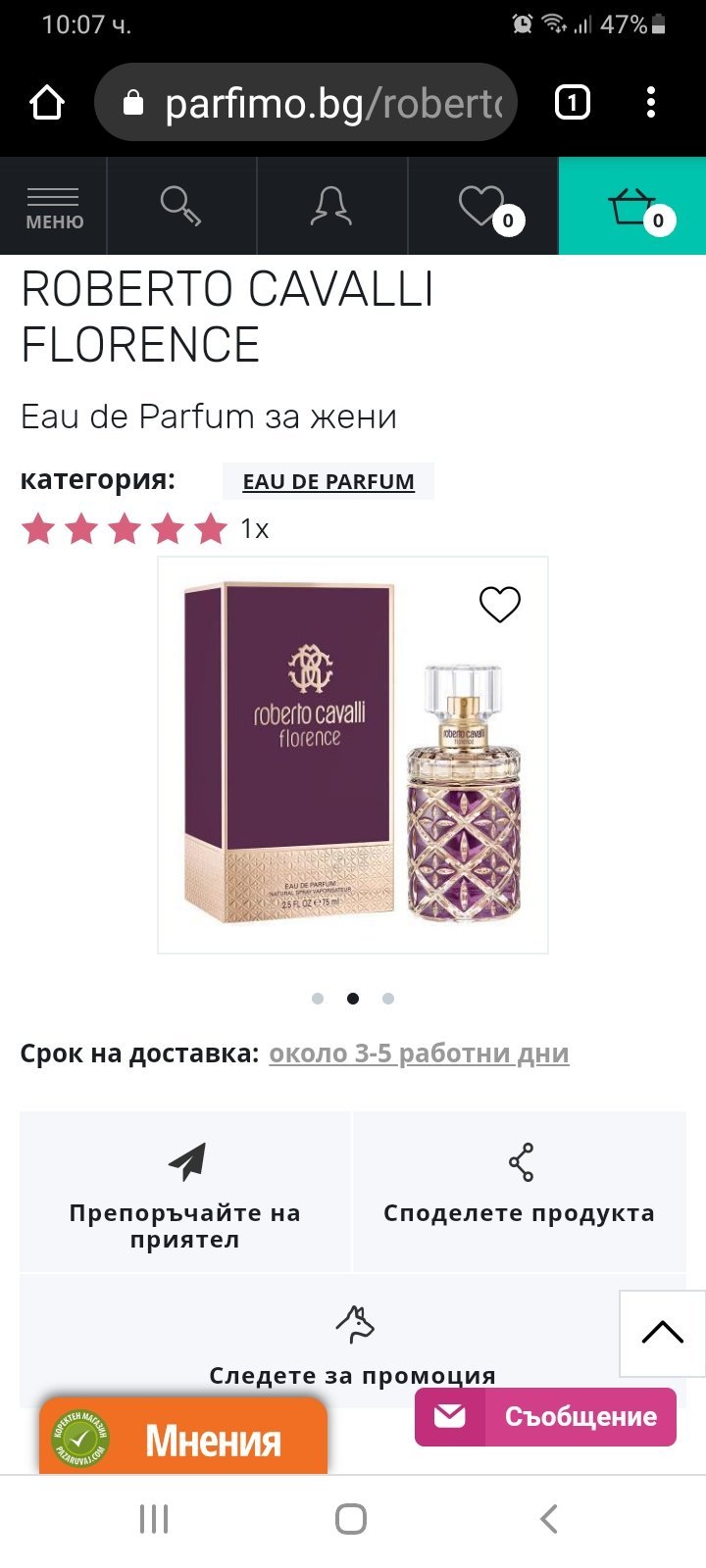Open the site search magnifier
This screenshot has width=706, height=1568.
click(x=180, y=207)
